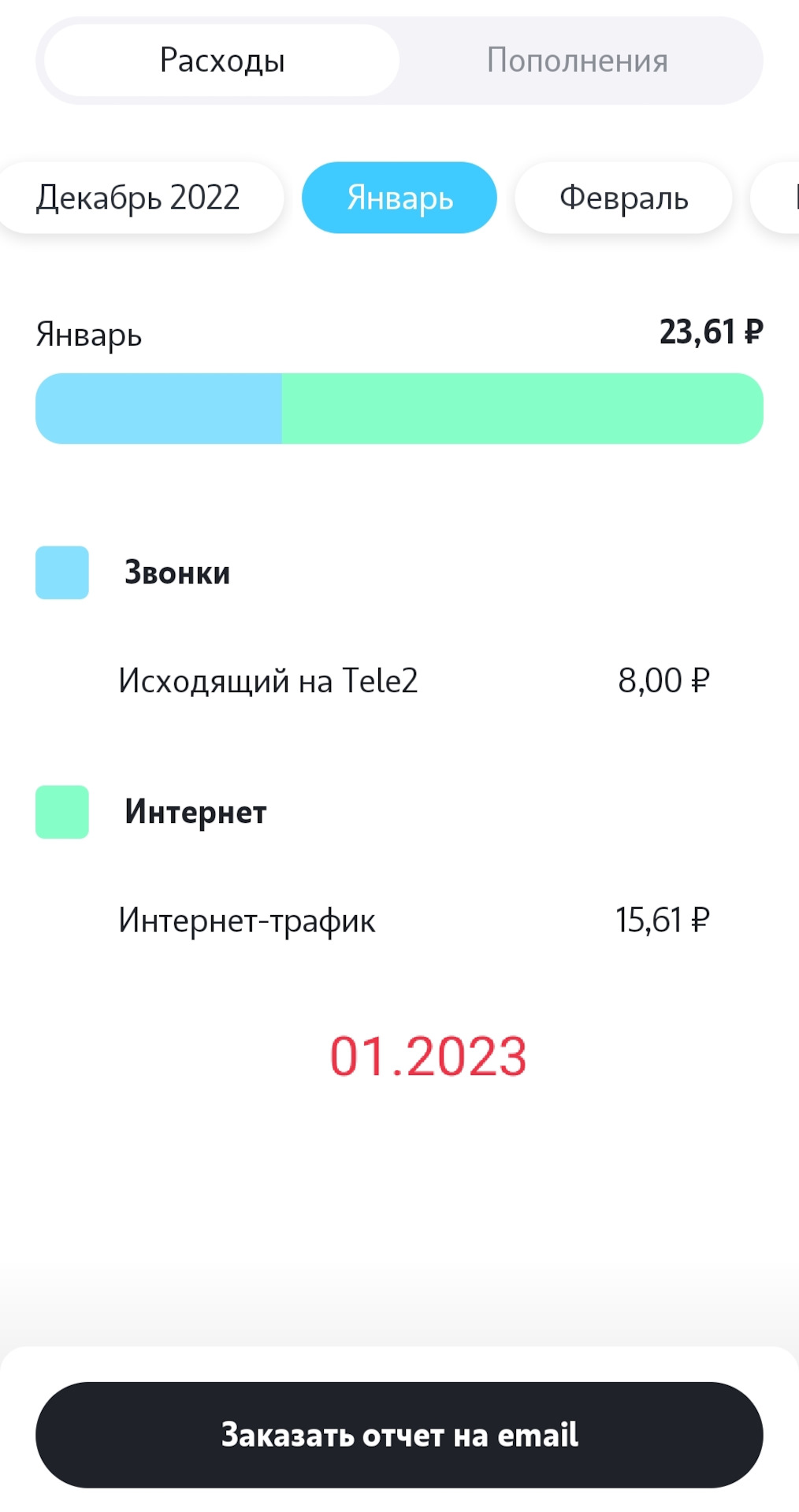Screen dimensions: 799x1512
Task: Switch to the Пополнения tab
Action: (x=577, y=61)
